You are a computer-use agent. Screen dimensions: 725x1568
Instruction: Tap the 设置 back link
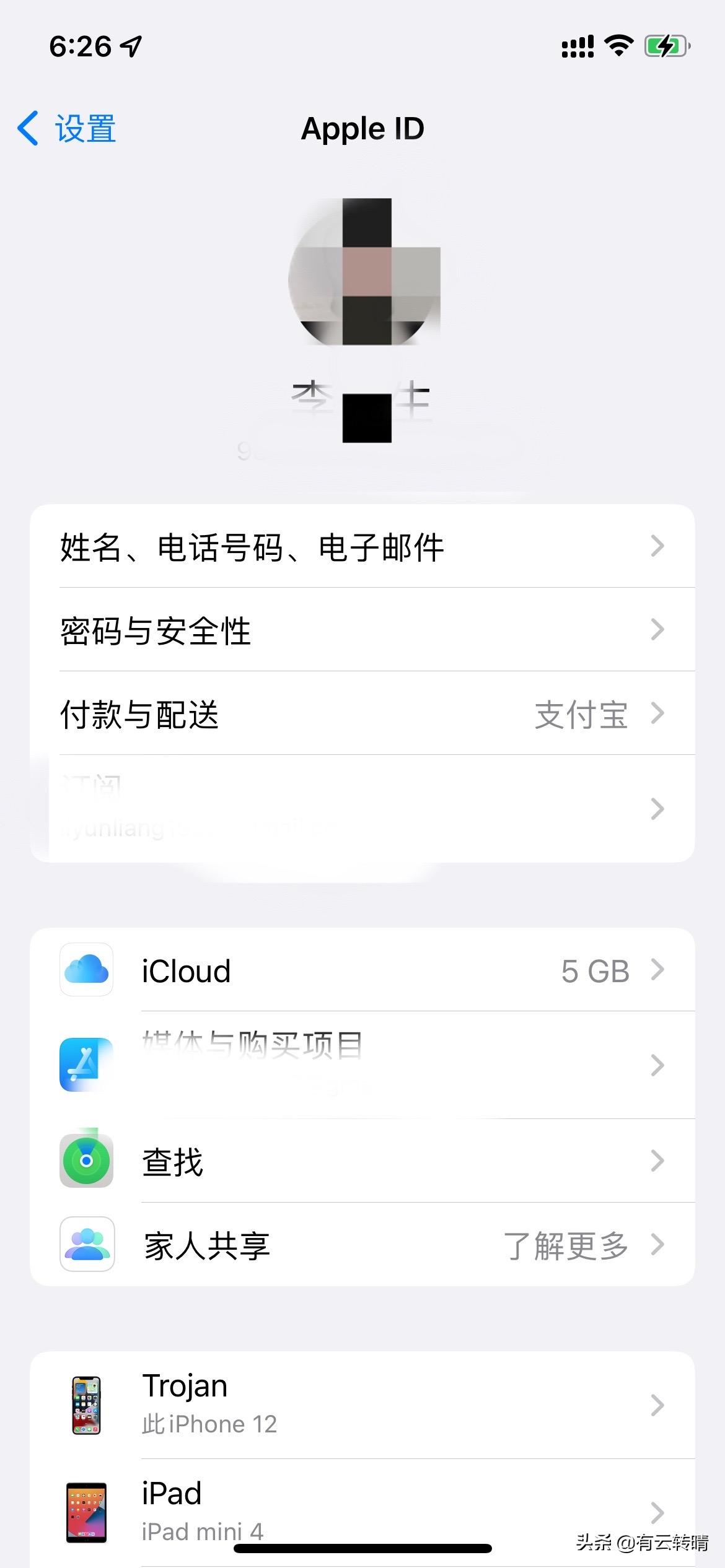tap(65, 128)
